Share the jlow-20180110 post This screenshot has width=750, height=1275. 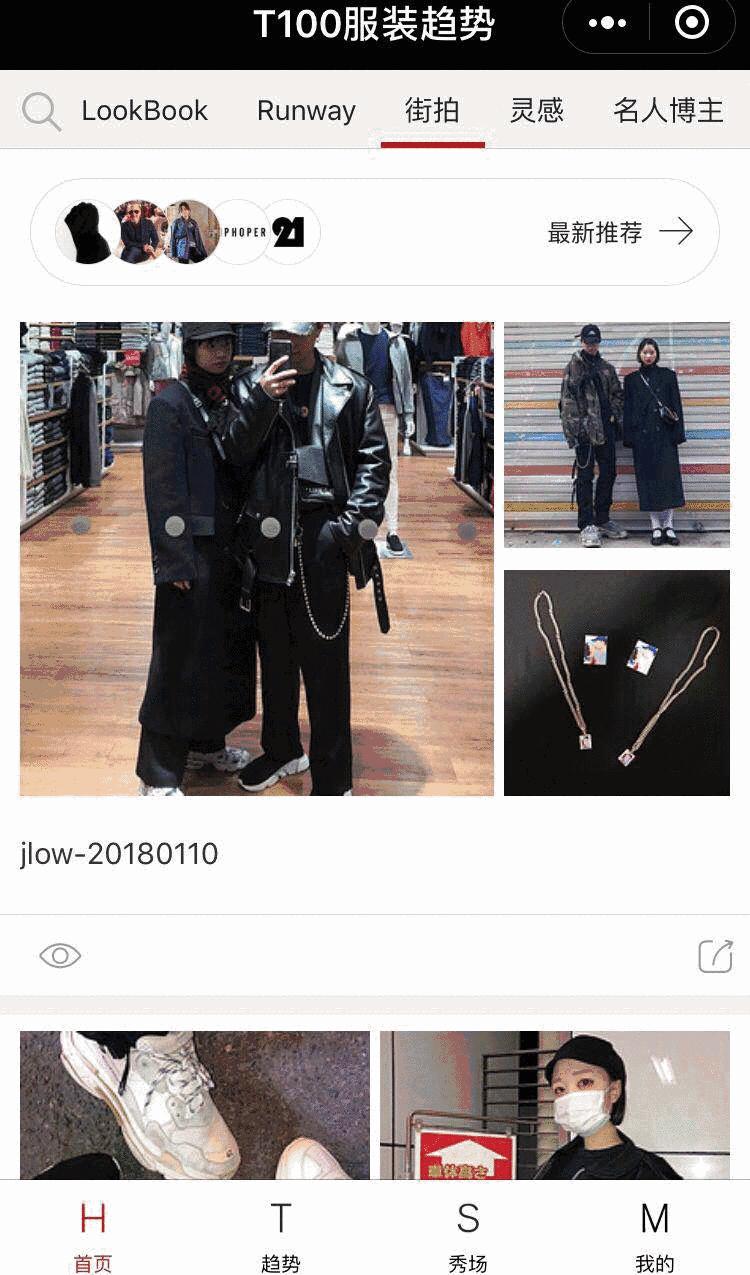[x=715, y=956]
